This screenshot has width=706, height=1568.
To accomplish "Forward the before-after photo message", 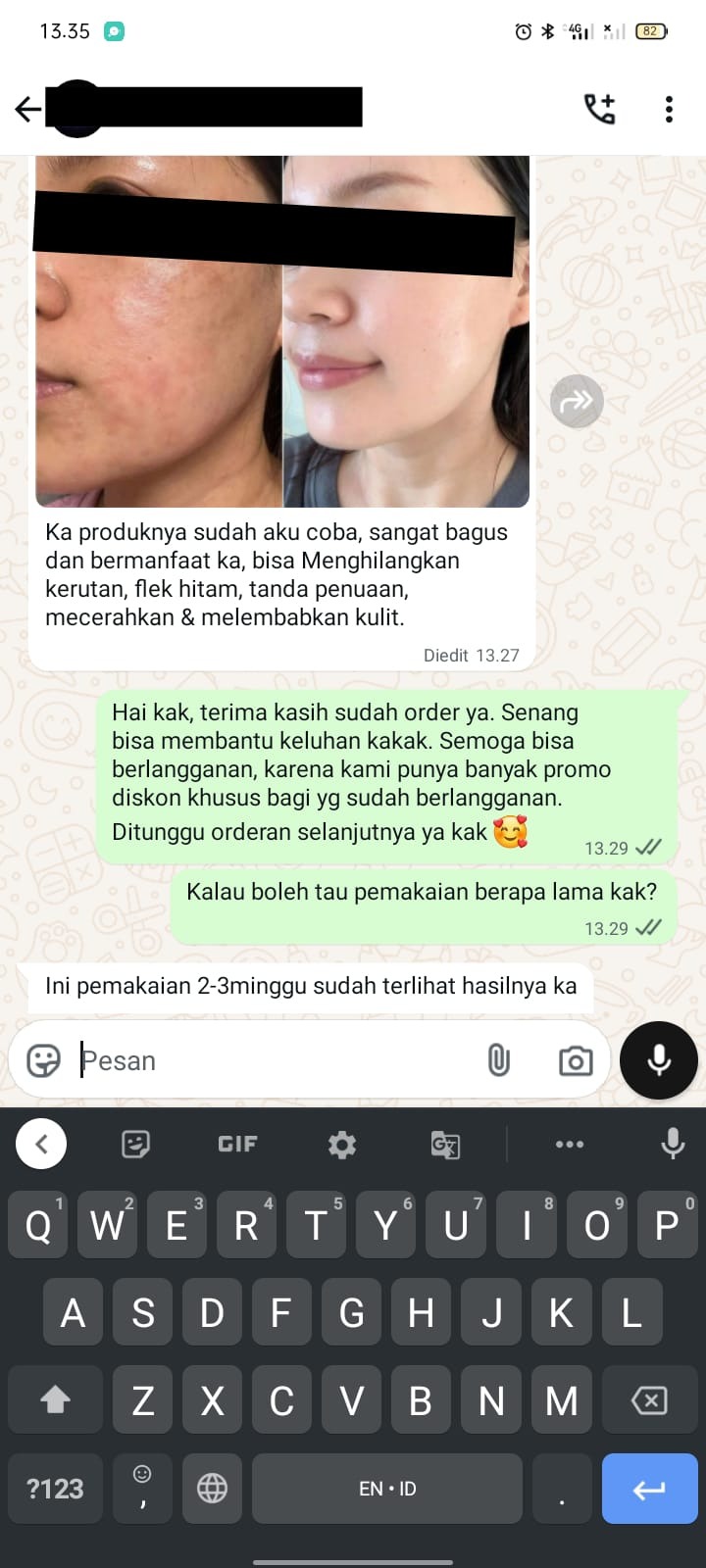I will click(577, 401).
